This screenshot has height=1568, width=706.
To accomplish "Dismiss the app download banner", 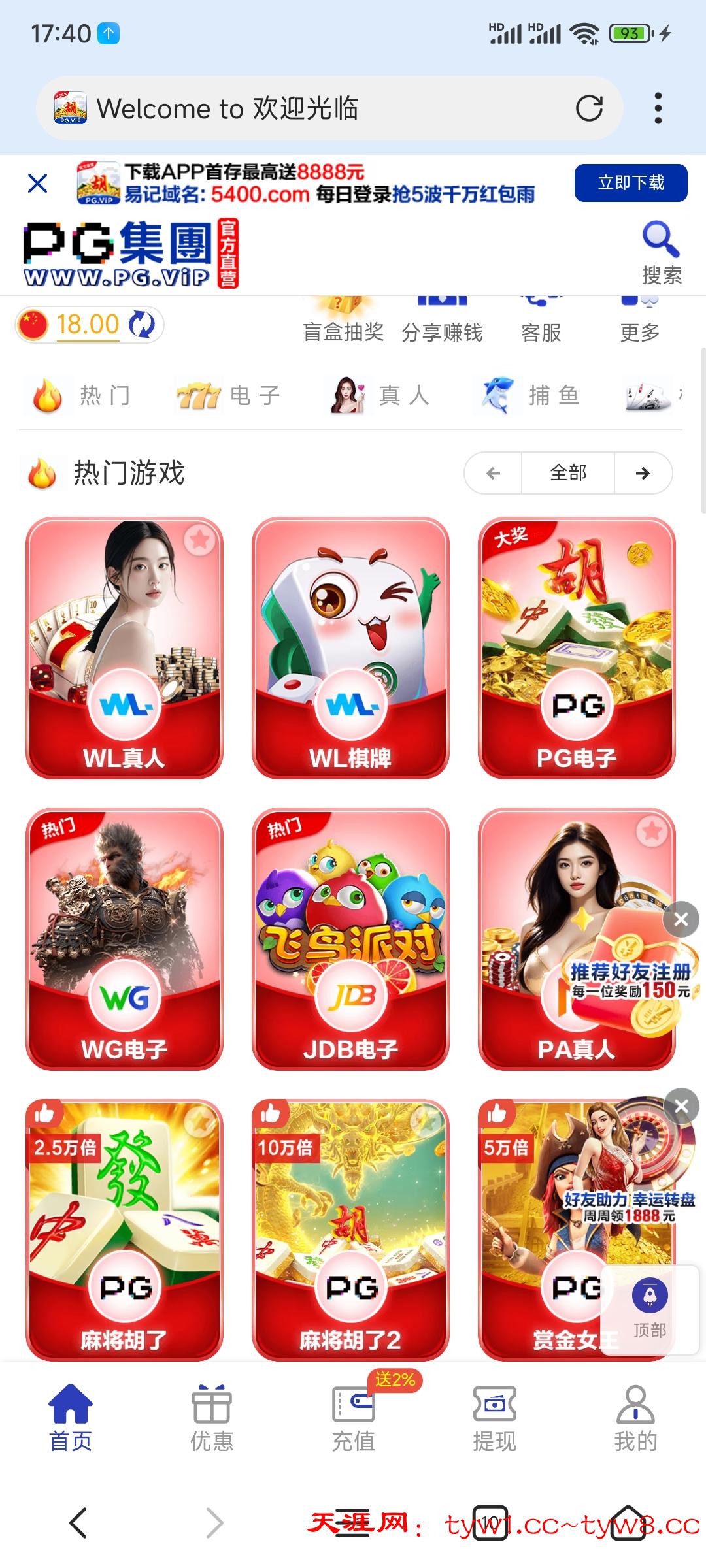I will tap(38, 184).
